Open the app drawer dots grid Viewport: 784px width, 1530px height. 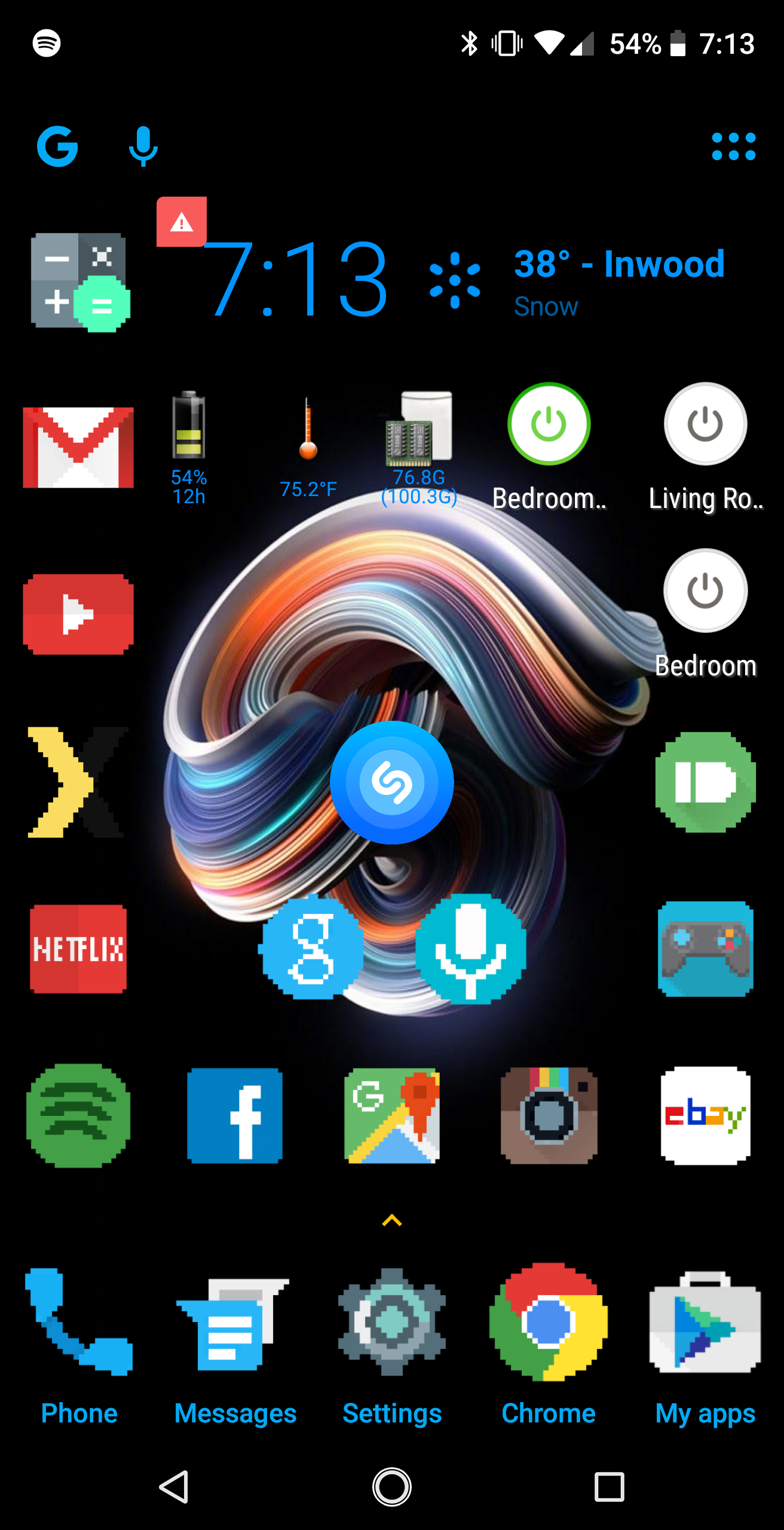click(x=733, y=146)
